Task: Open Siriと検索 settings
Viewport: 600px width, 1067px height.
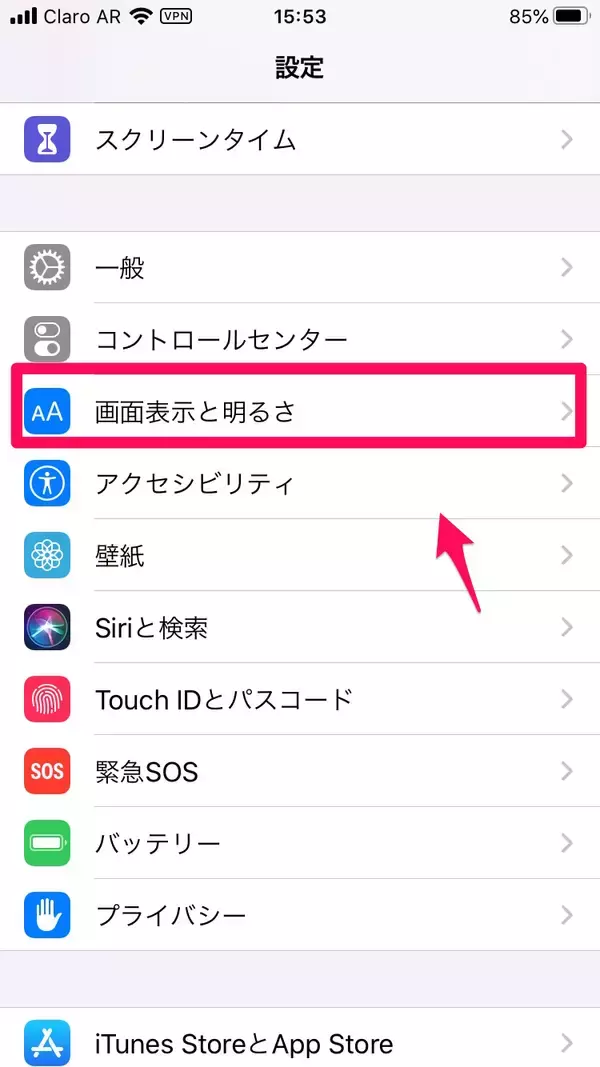Action: [300, 628]
